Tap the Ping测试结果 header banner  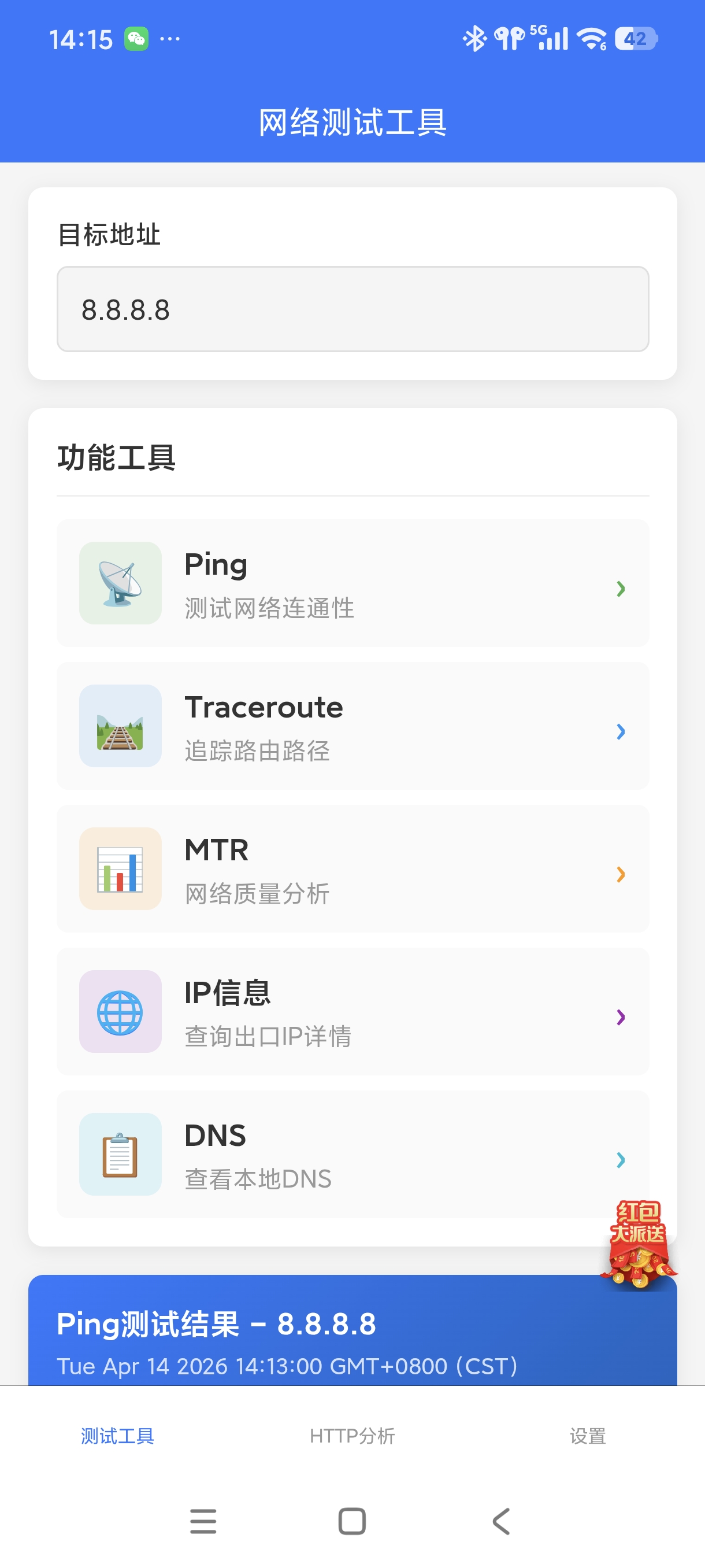(x=352, y=1327)
